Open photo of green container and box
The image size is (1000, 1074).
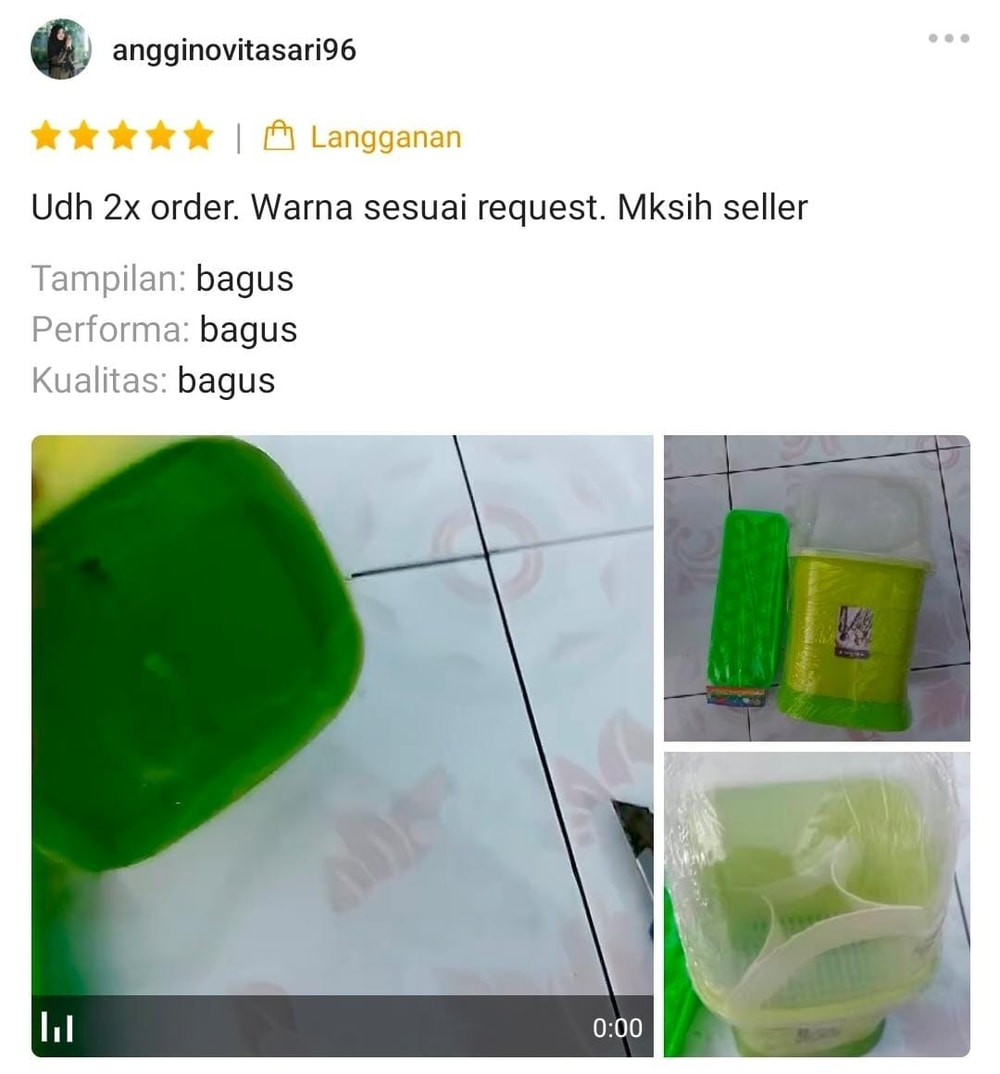tap(816, 588)
